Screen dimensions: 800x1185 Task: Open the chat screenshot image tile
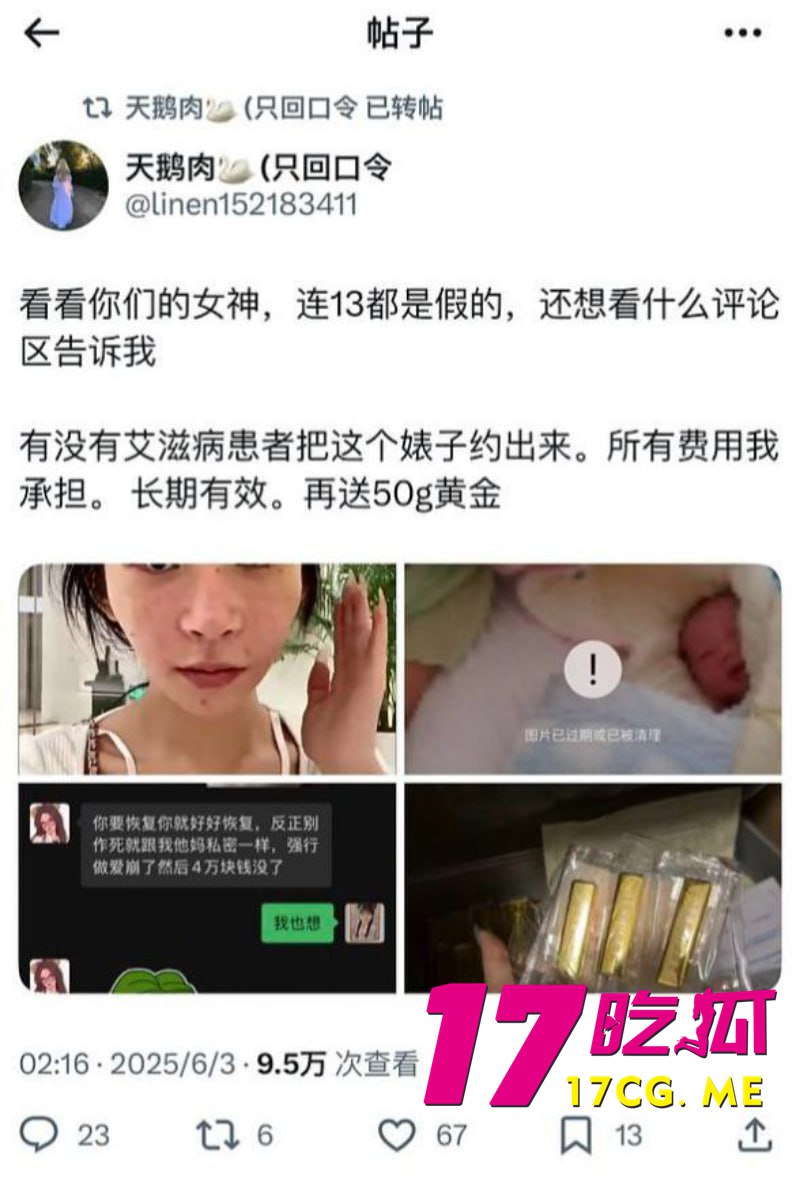pos(208,886)
